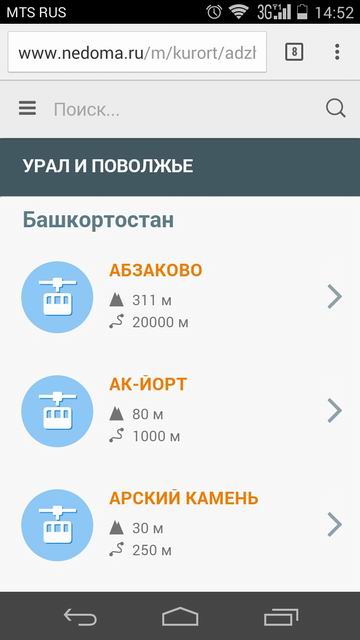Open the Арский Камень resort row
Viewport: 360px width, 640px height.
pyautogui.click(x=180, y=525)
